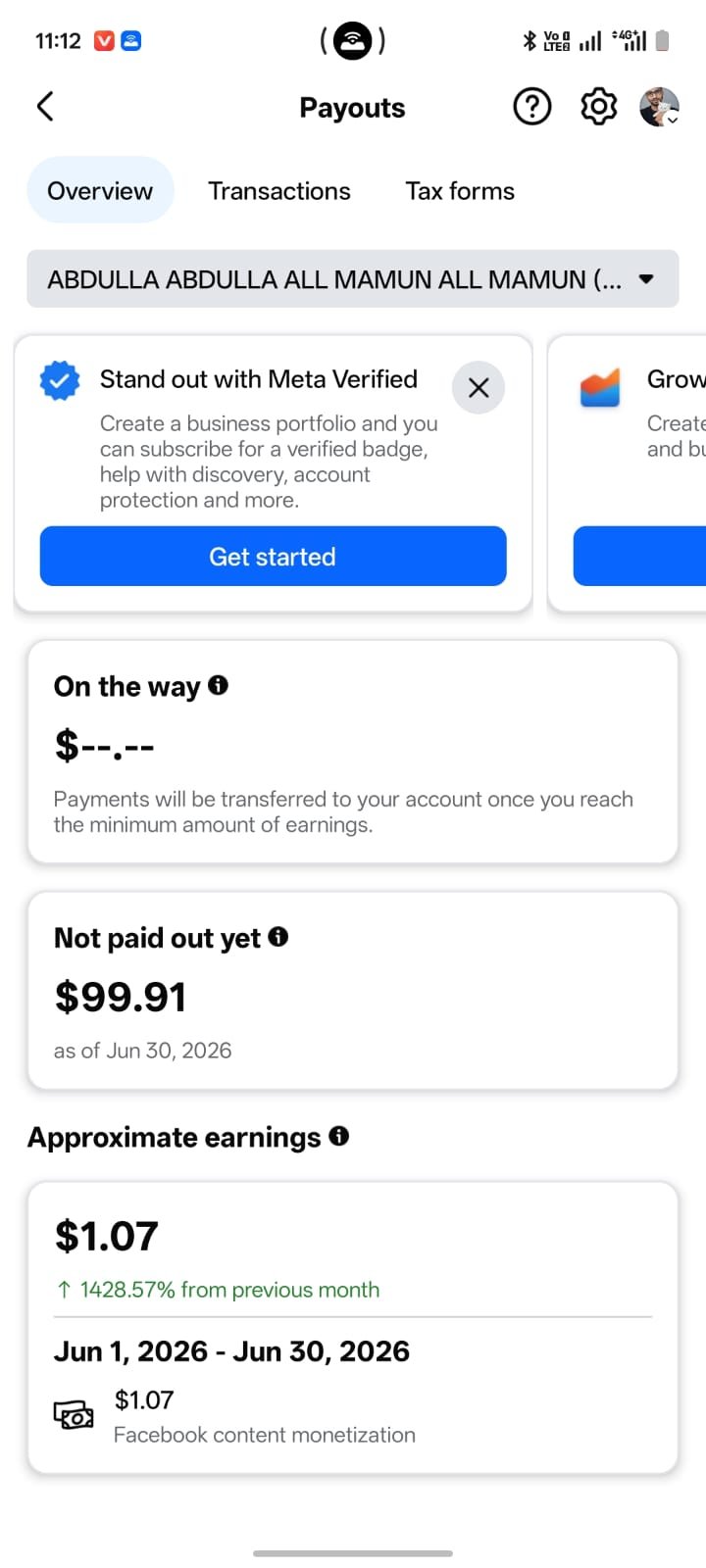Switch to the Tax forms tab
Image resolution: width=706 pixels, height=1568 pixels.
point(460,191)
